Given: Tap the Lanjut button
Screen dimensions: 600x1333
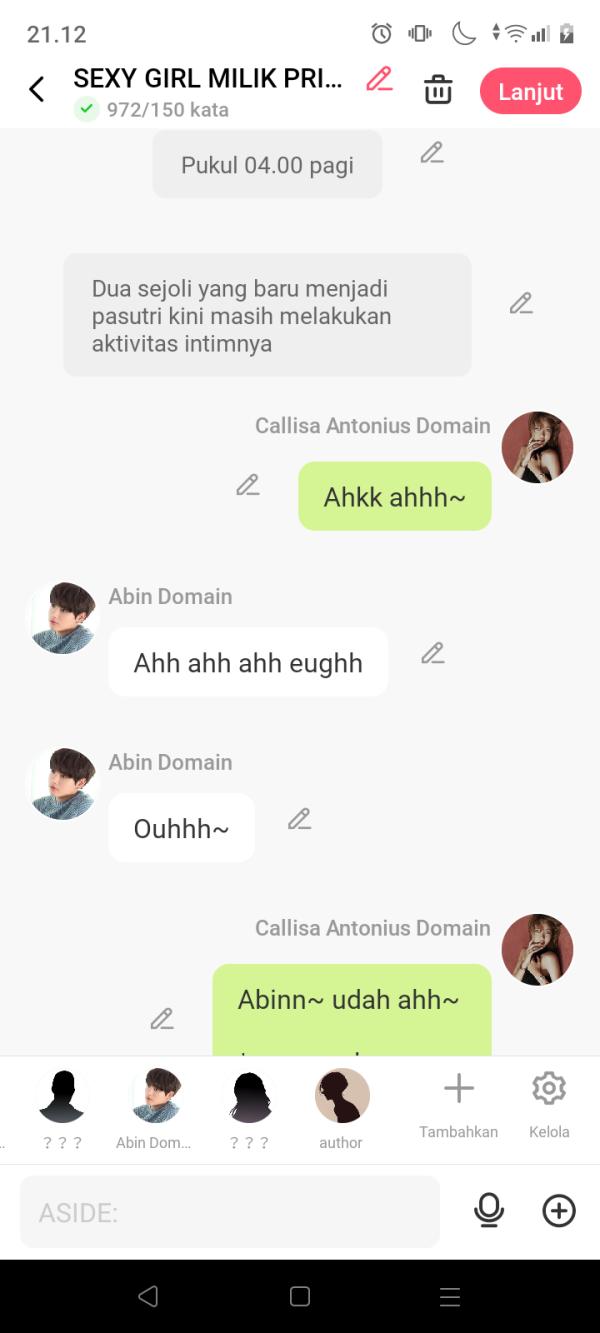Looking at the screenshot, I should pos(530,91).
